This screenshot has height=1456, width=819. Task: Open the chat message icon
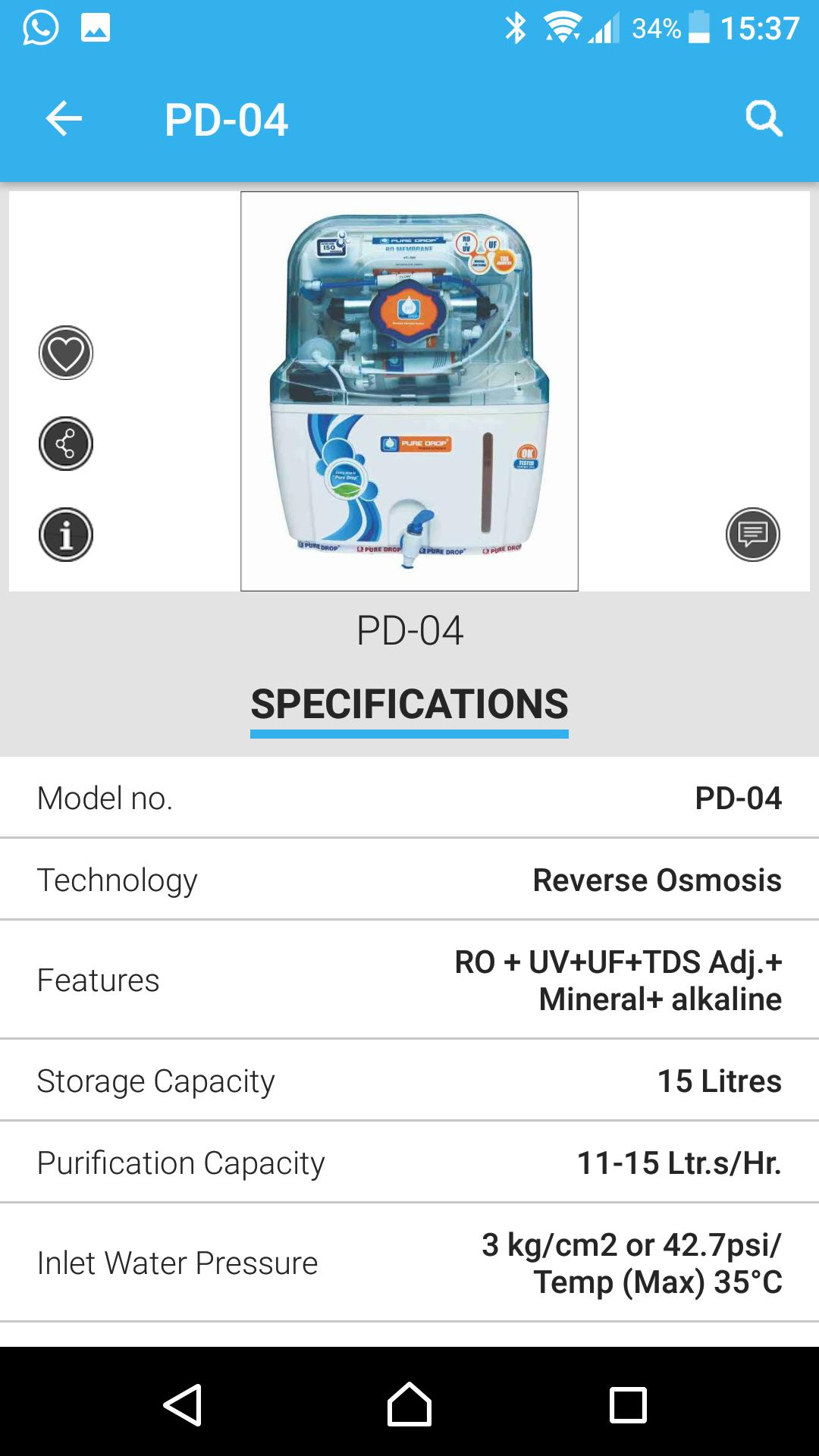pyautogui.click(x=752, y=535)
